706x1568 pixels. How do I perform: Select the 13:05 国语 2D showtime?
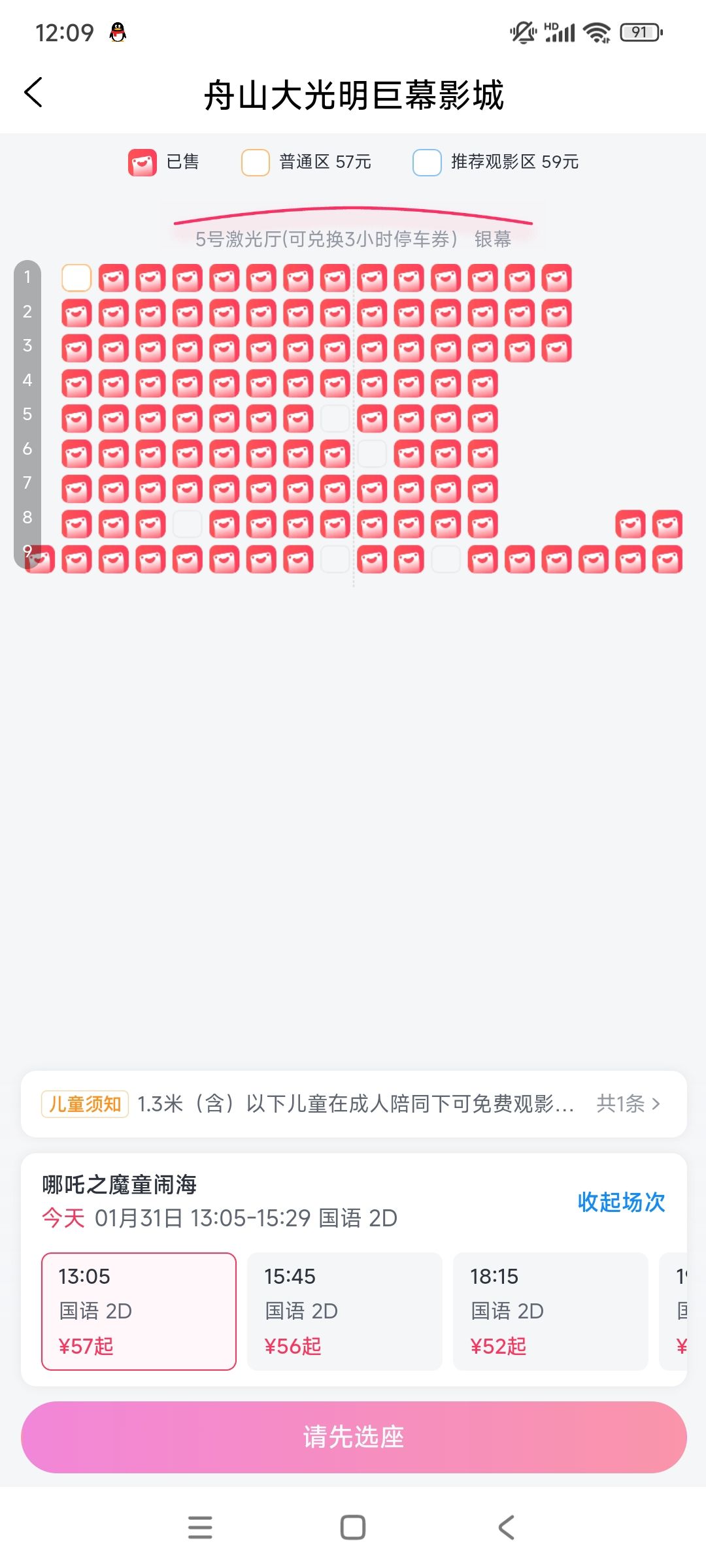point(139,1311)
